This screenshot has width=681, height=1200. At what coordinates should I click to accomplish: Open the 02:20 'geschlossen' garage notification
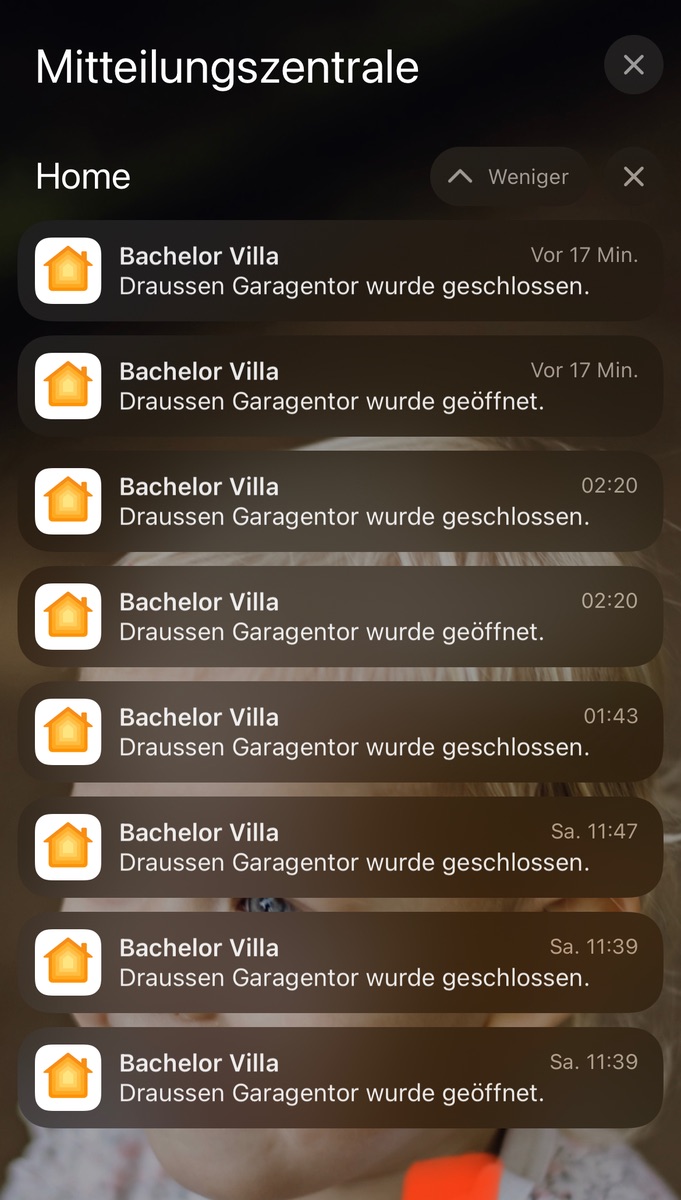click(340, 501)
